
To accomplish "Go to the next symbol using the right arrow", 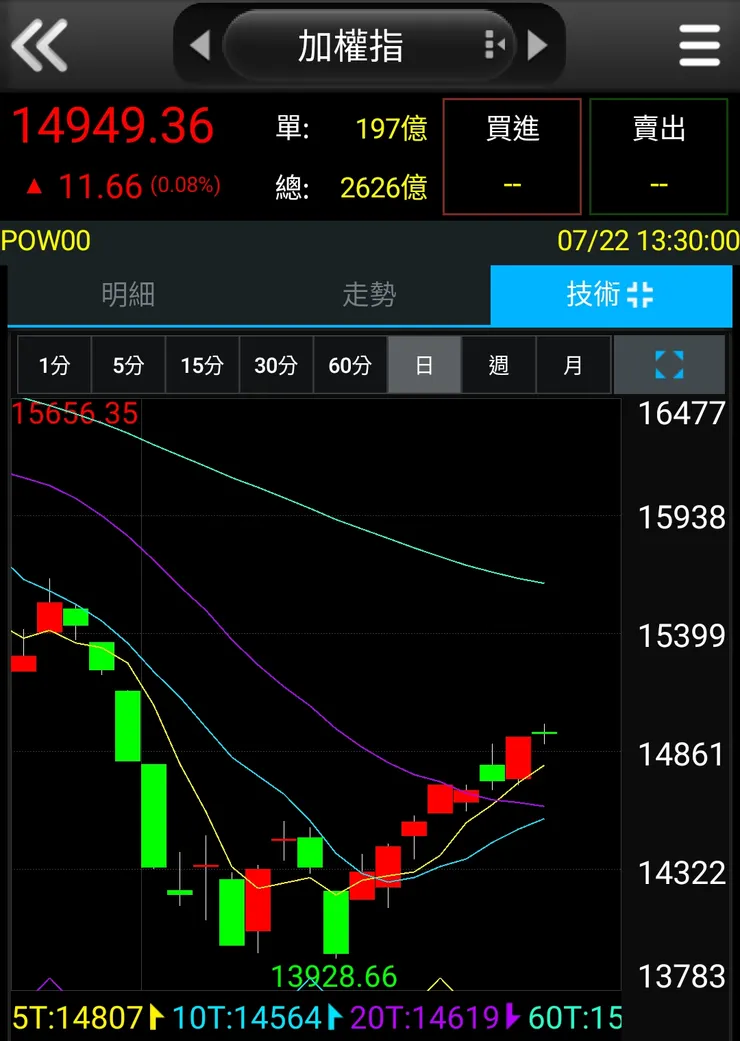I will (x=538, y=45).
